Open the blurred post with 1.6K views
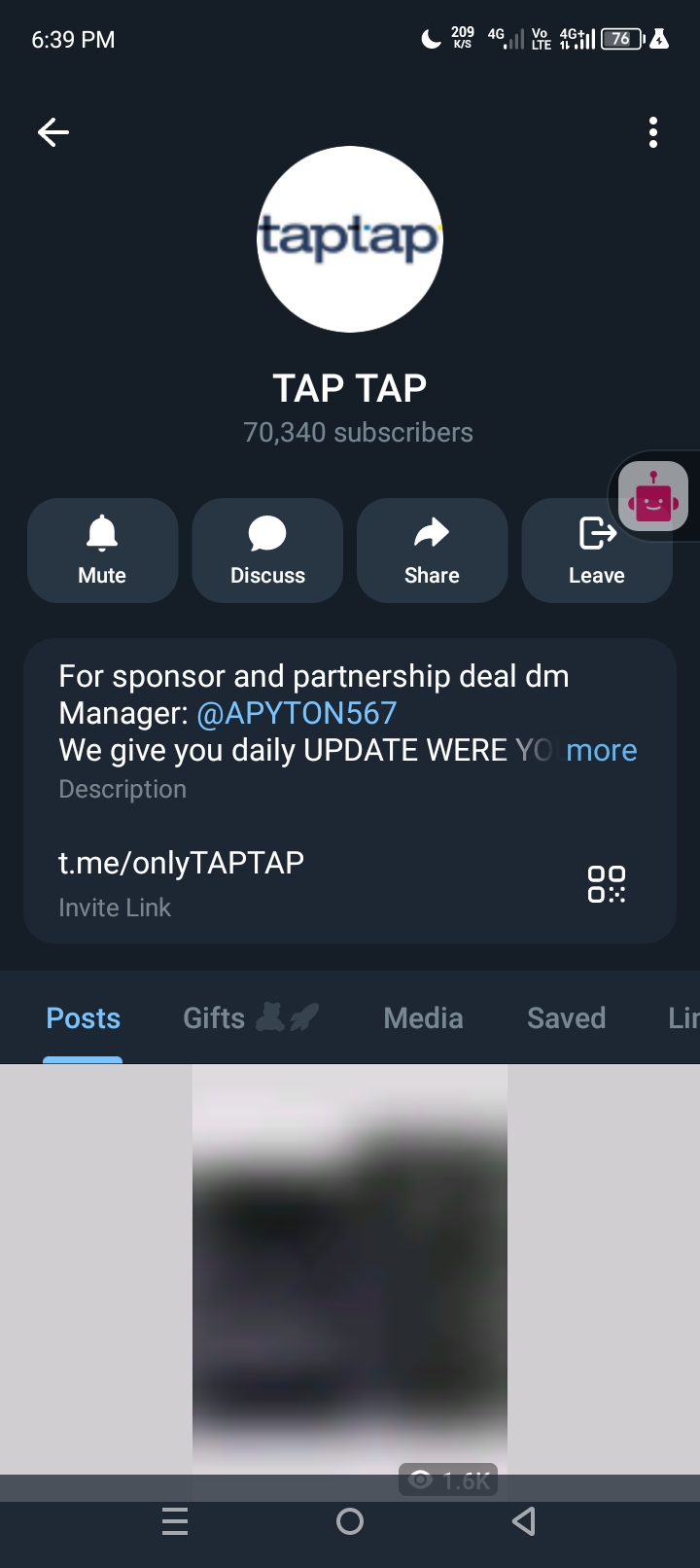700x1568 pixels. point(350,1265)
